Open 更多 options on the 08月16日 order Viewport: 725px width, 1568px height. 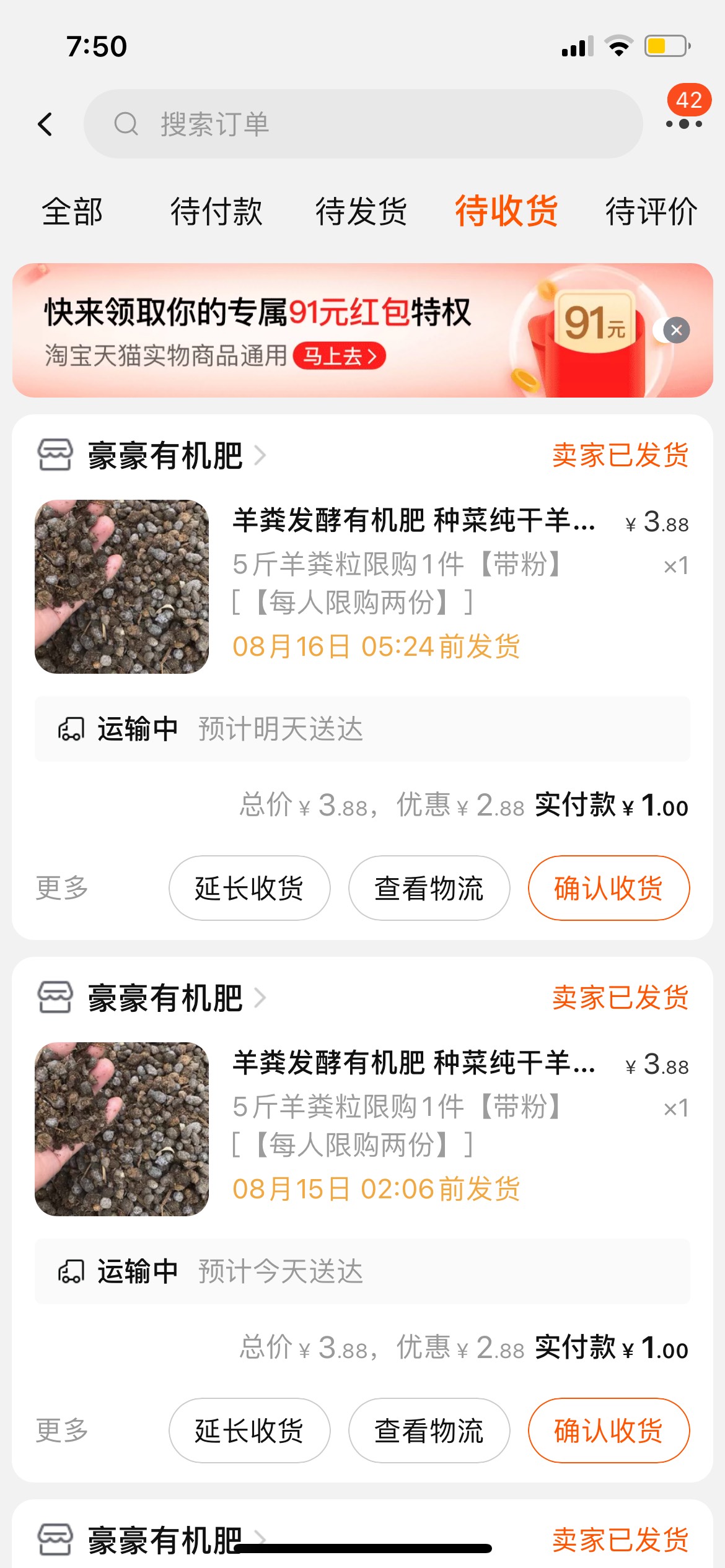pos(62,888)
